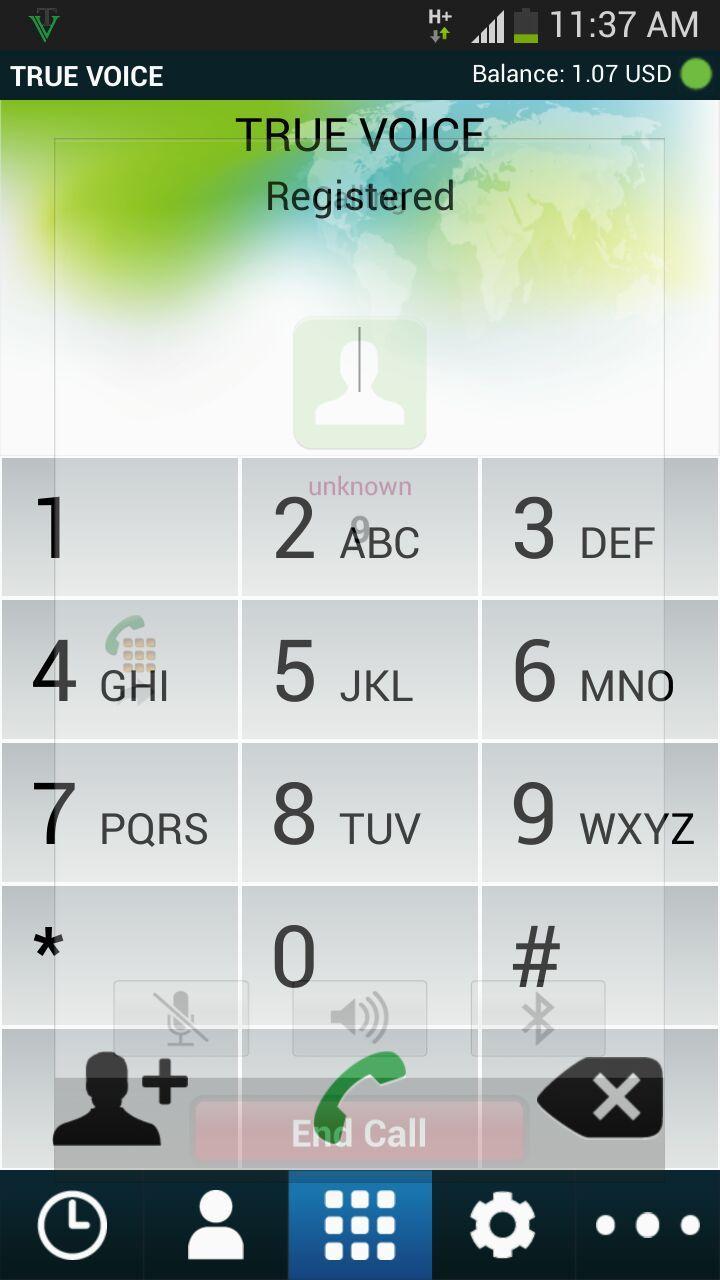Dial the digit 1
Image resolution: width=720 pixels, height=1280 pixels.
pyautogui.click(x=120, y=528)
